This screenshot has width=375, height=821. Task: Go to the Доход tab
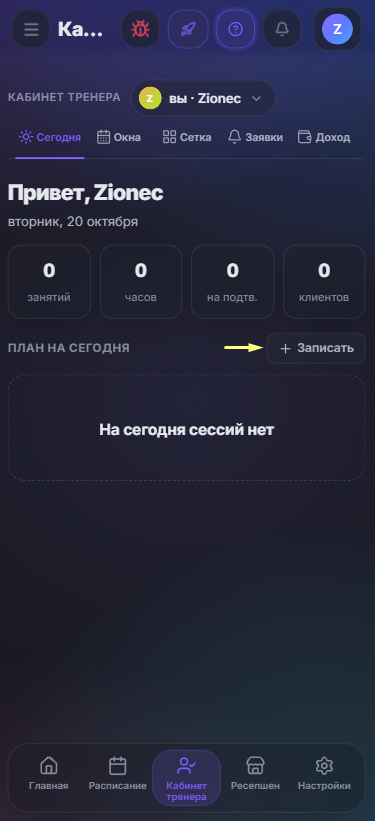tap(324, 138)
